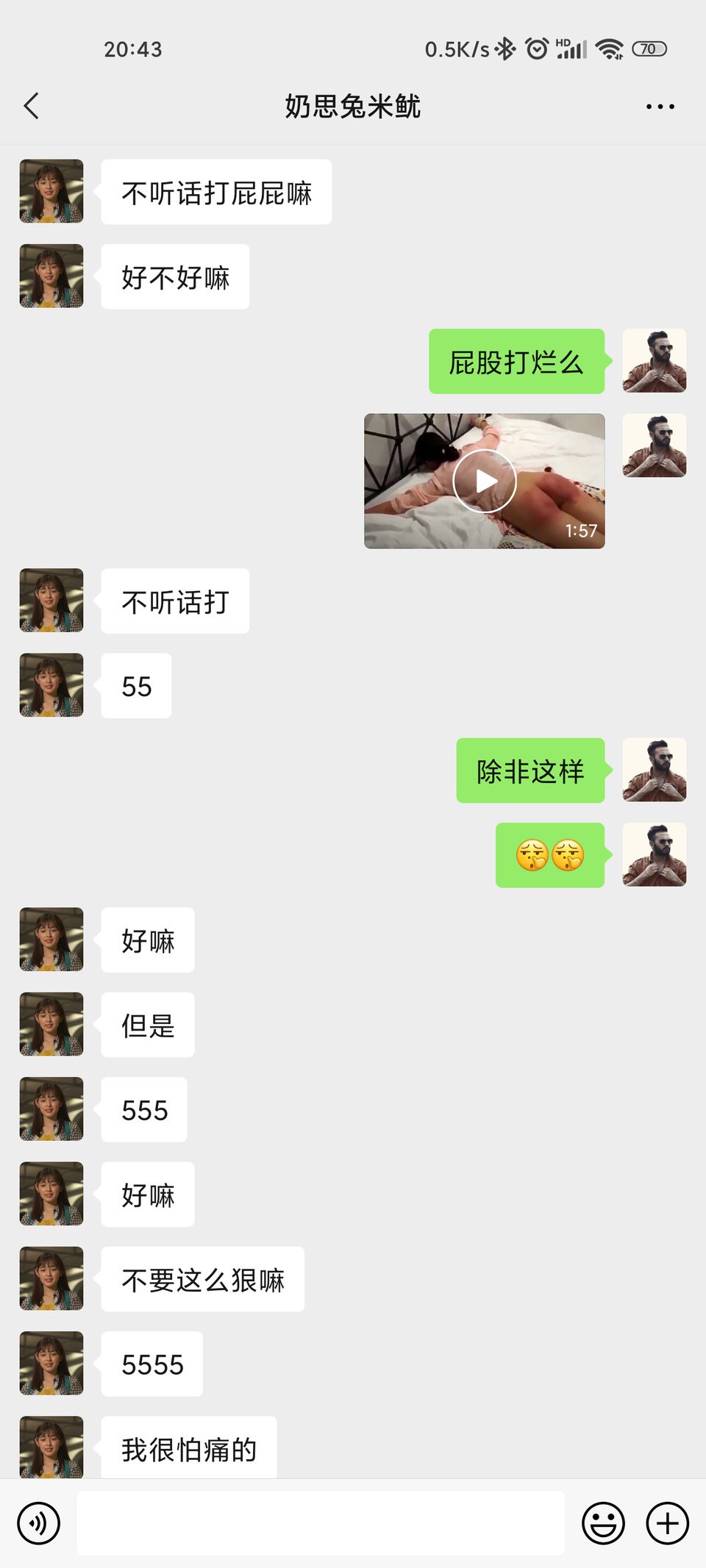Viewport: 706px width, 1568px height.
Task: Tap the message text field
Action: (x=321, y=1523)
